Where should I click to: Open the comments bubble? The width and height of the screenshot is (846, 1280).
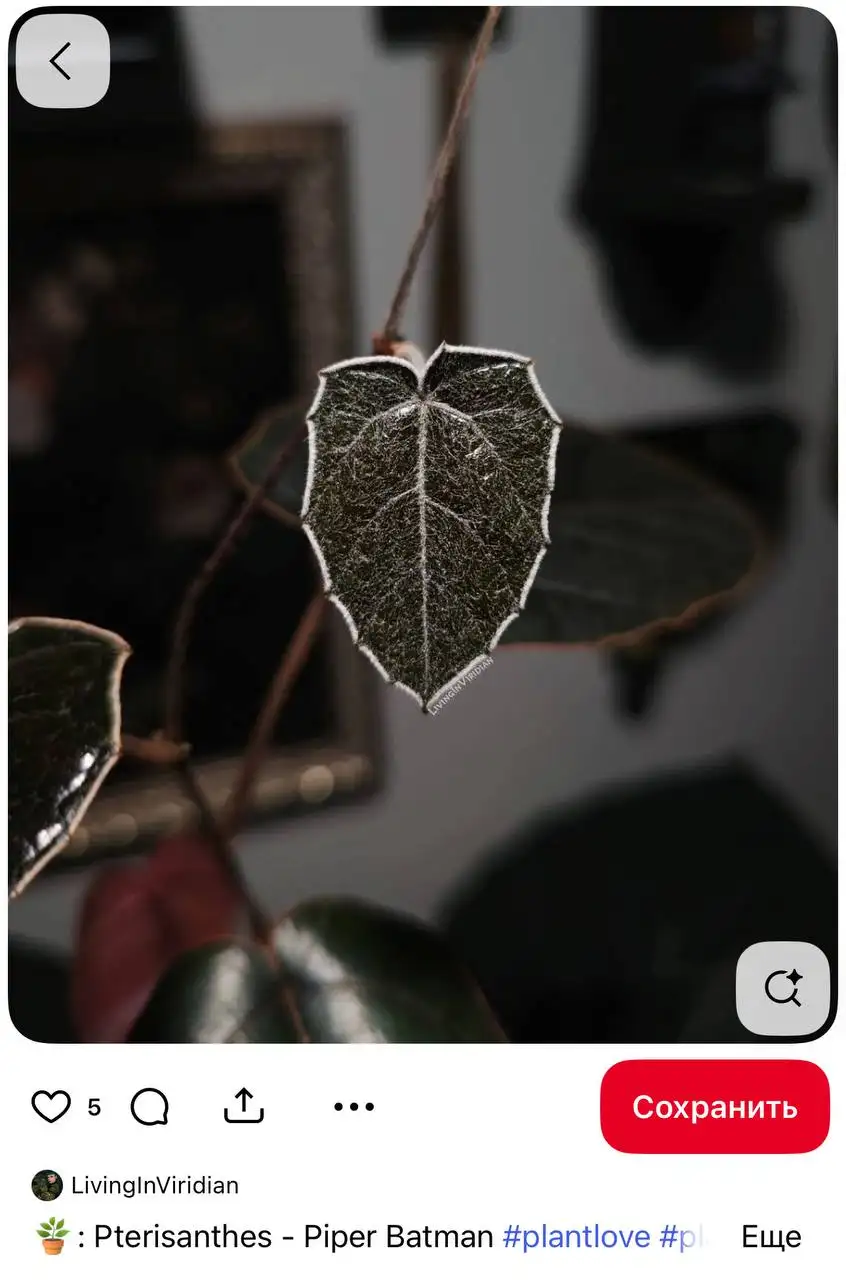pos(150,1107)
